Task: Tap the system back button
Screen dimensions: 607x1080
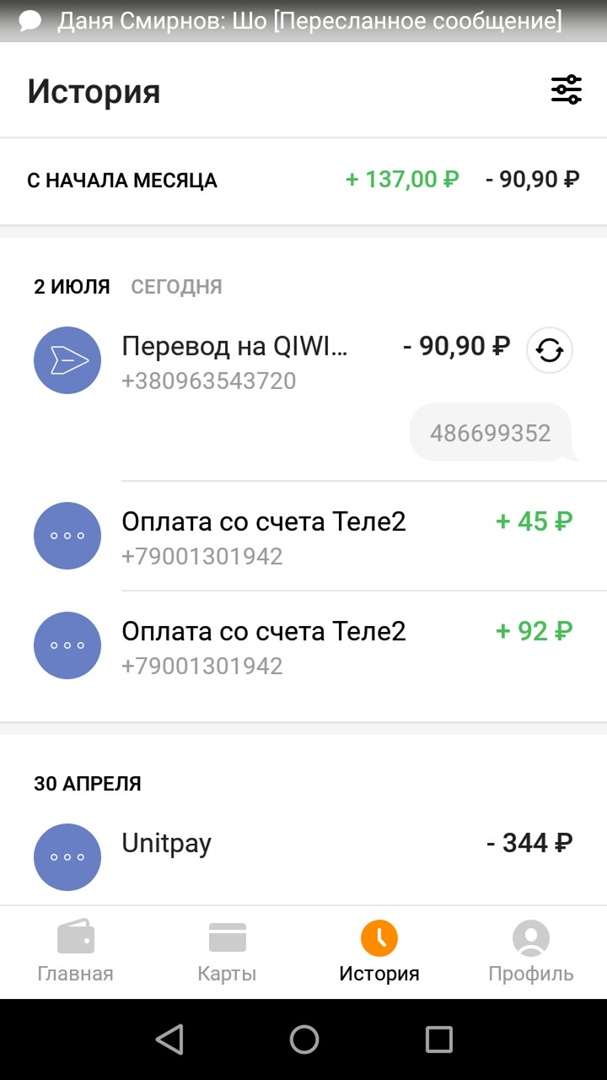Action: click(x=169, y=1040)
